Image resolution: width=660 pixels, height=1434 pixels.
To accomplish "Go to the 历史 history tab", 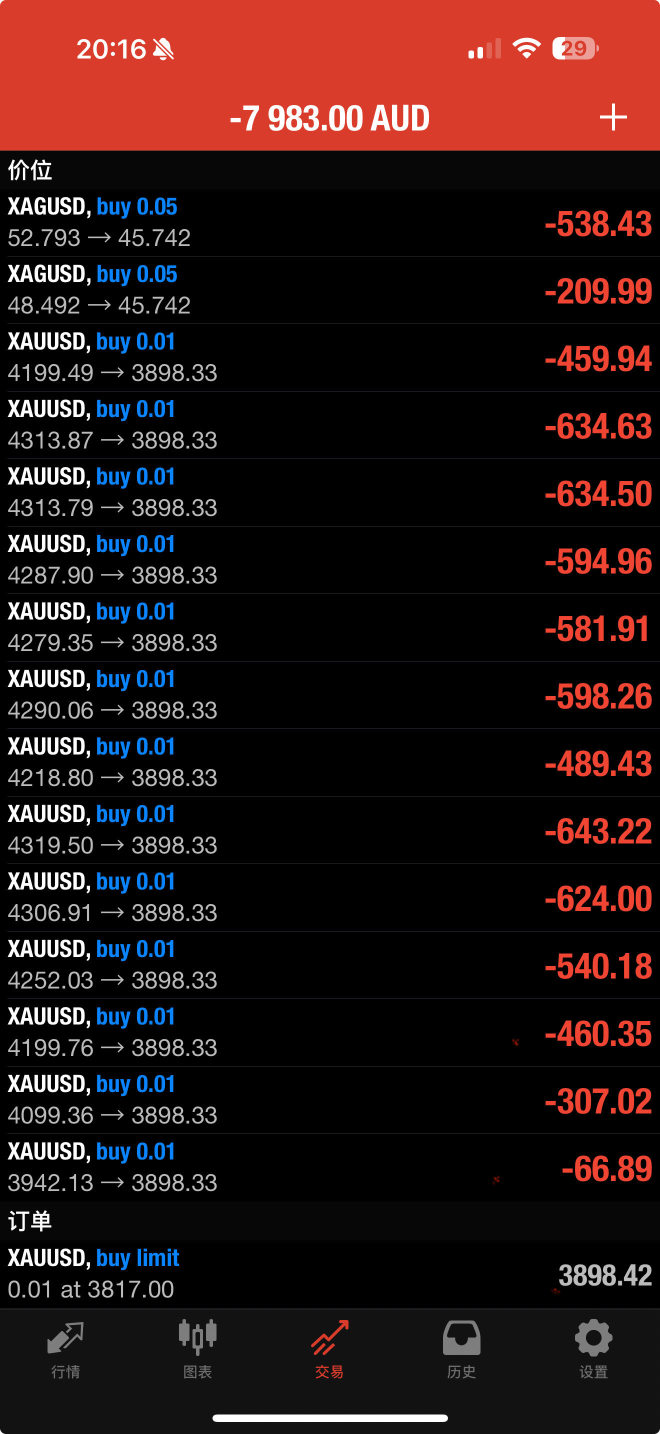I will 461,1349.
